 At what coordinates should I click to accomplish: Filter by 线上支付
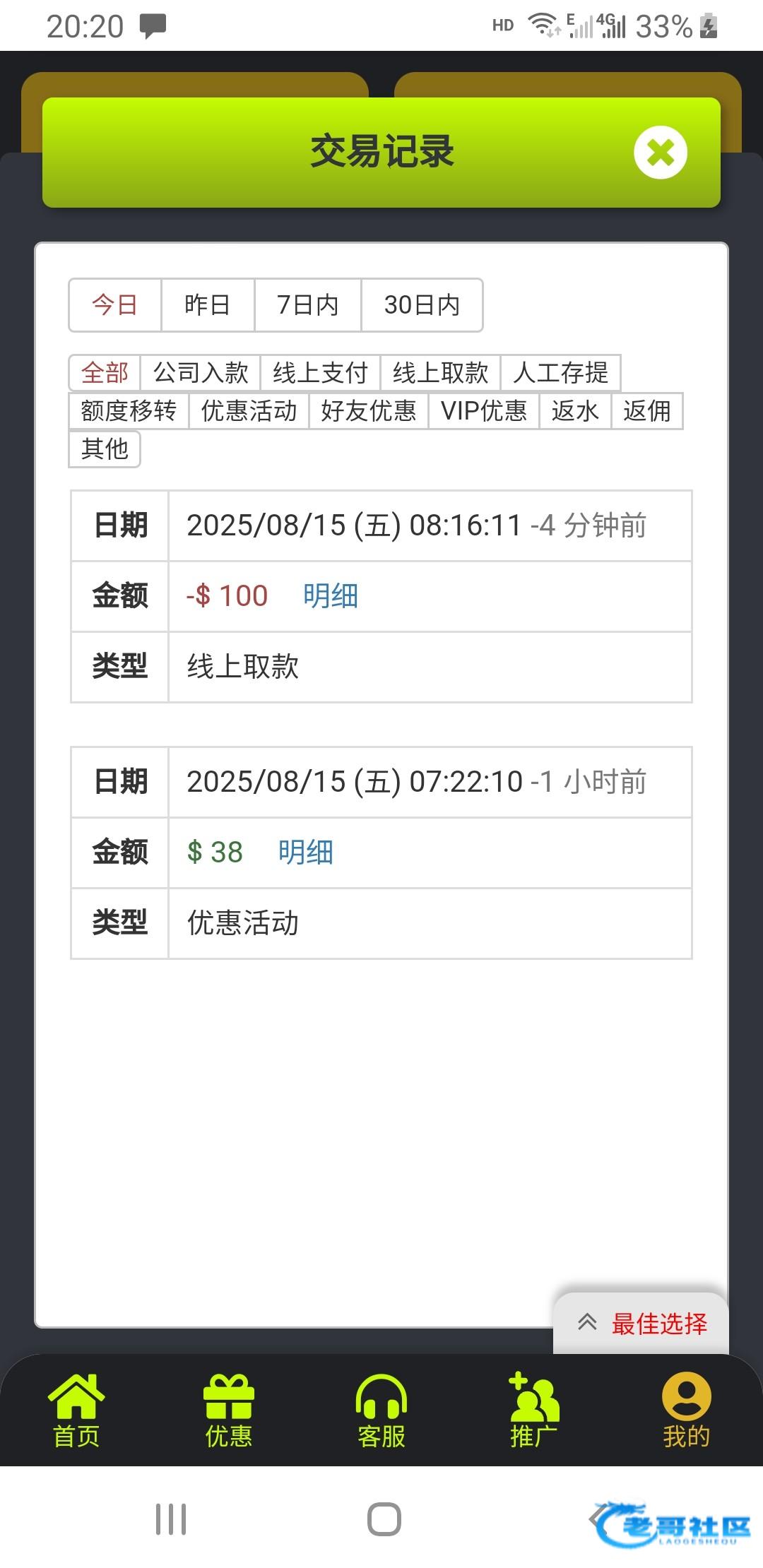[321, 373]
